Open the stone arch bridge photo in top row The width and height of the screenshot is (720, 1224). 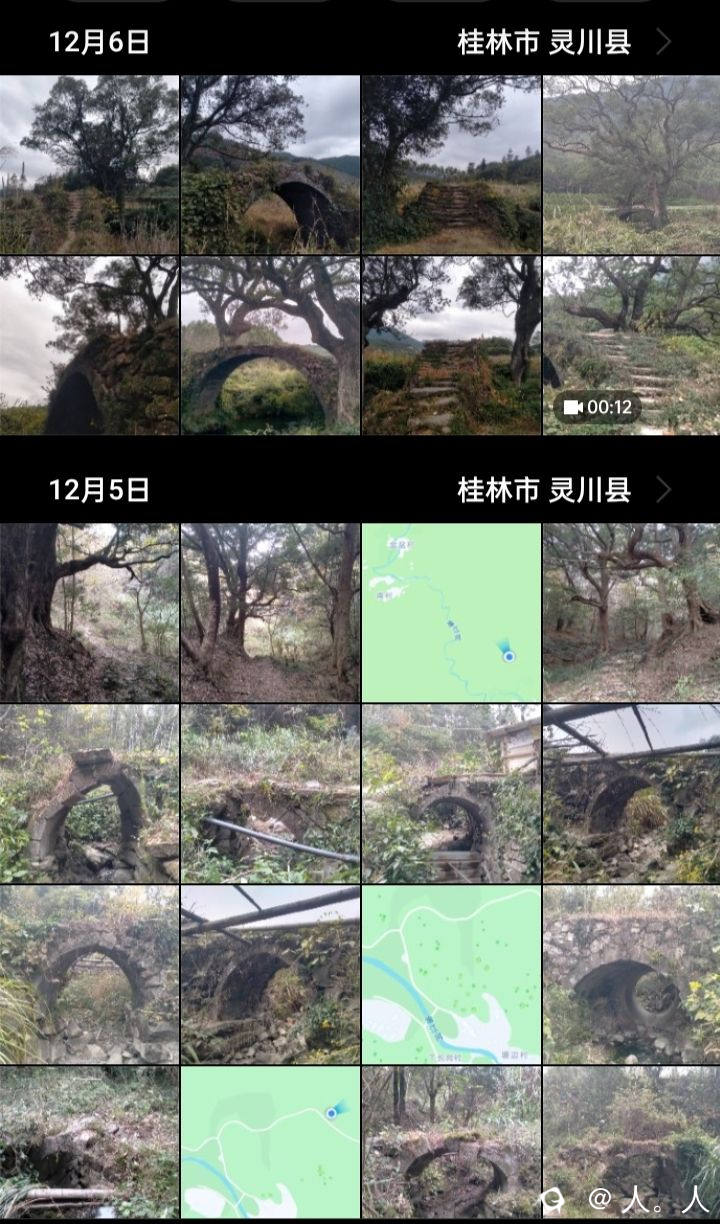pyautogui.click(x=270, y=160)
